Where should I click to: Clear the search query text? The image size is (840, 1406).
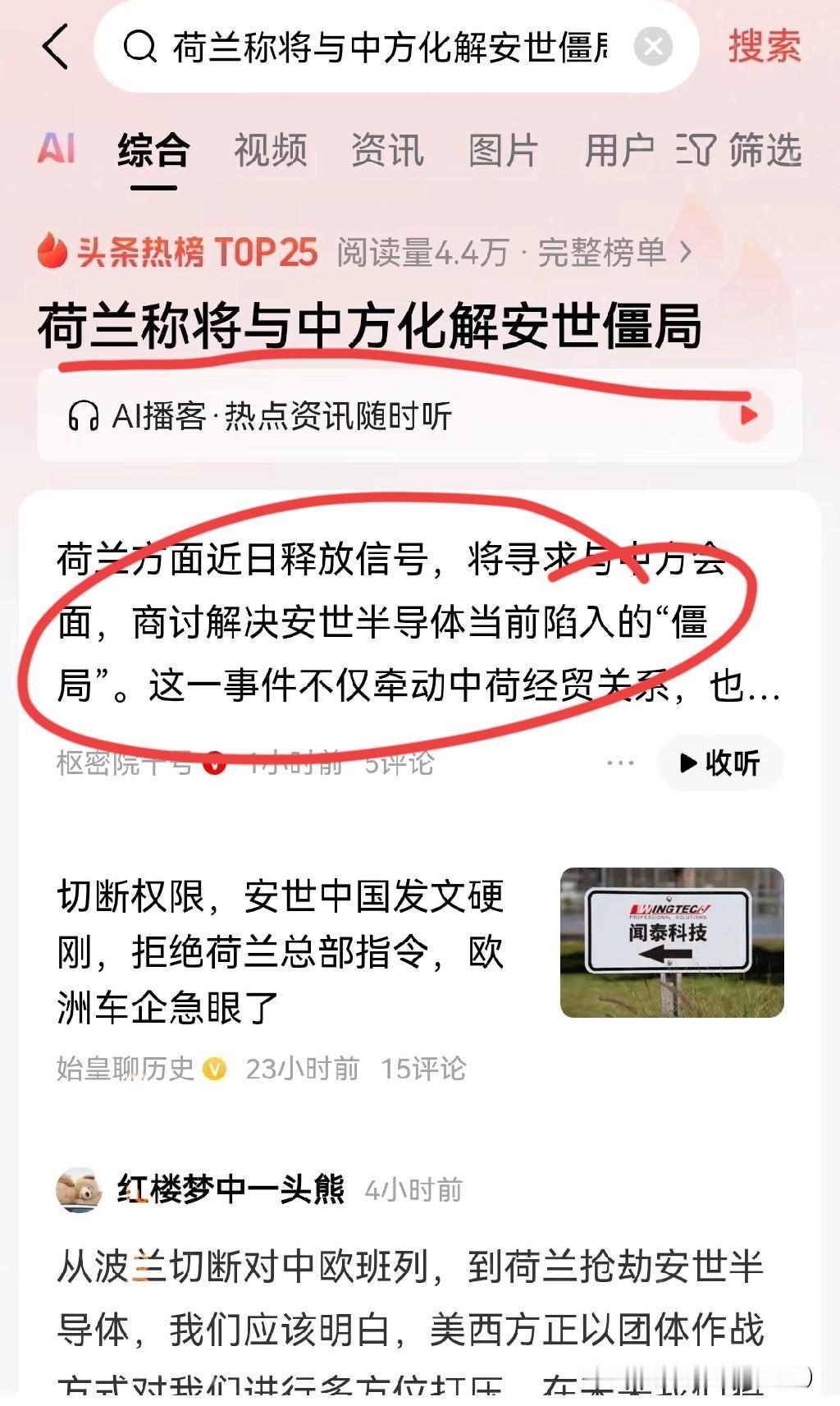pyautogui.click(x=653, y=47)
